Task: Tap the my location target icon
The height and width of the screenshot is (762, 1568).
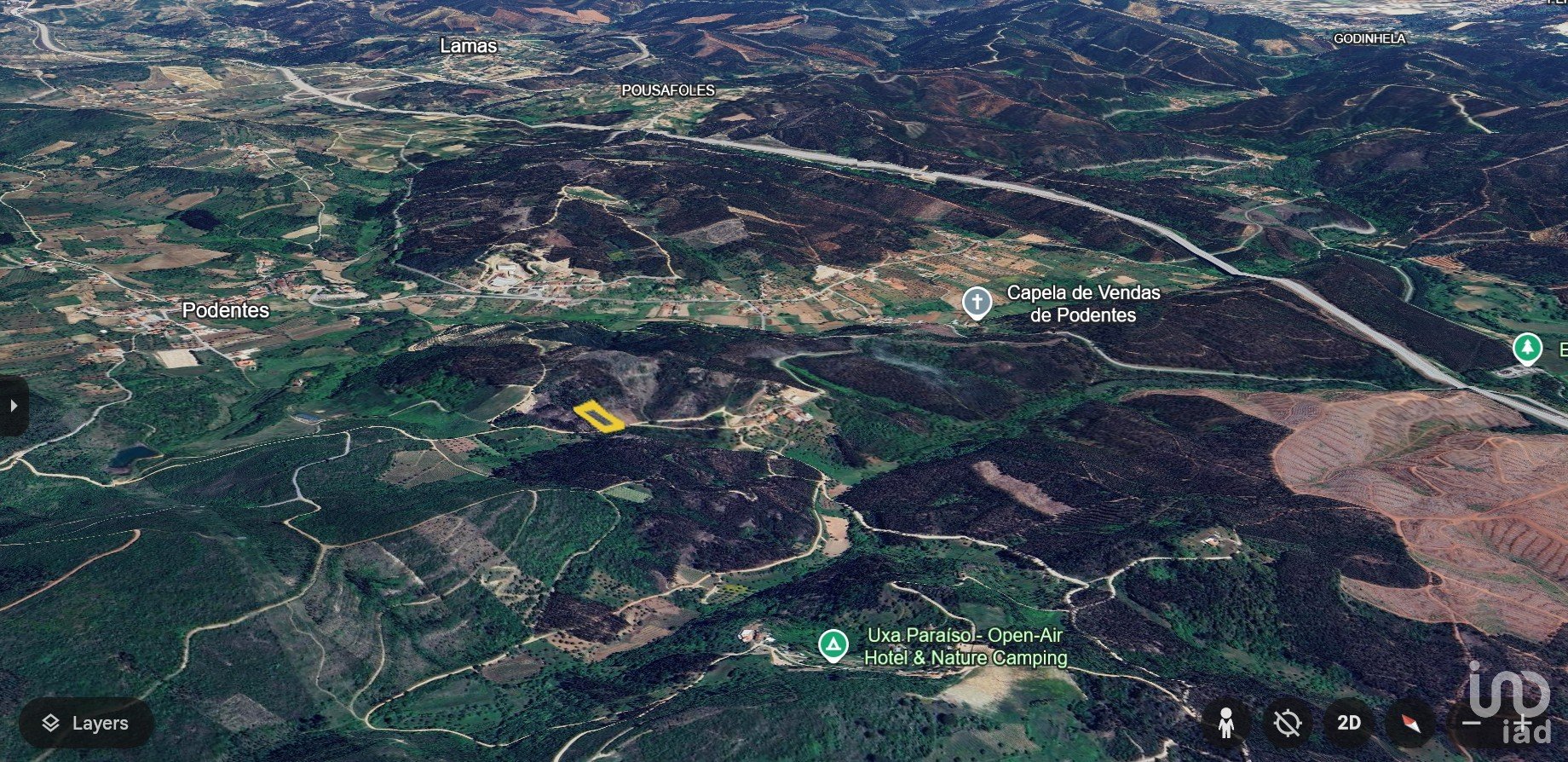Action: click(1287, 723)
